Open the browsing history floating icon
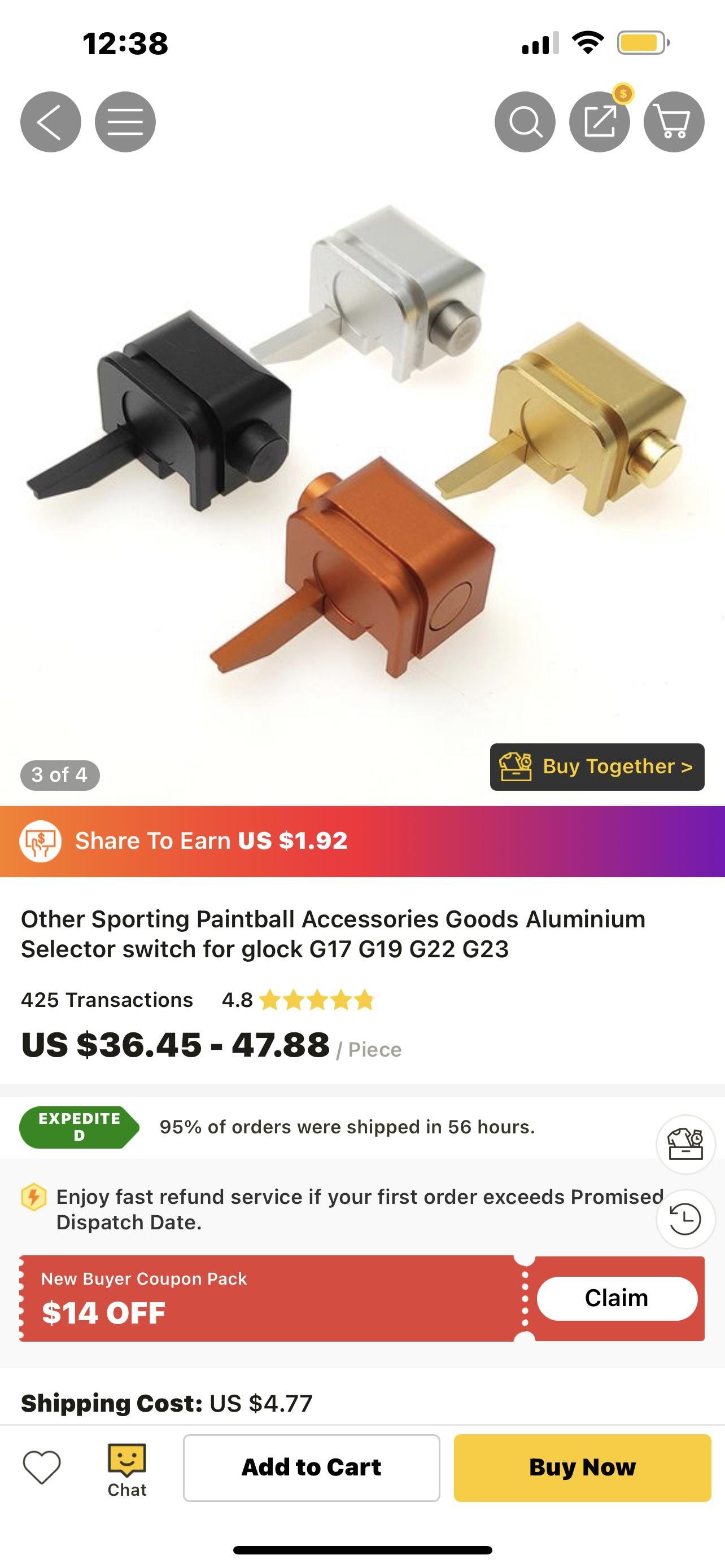The image size is (725, 1568). [x=685, y=1219]
